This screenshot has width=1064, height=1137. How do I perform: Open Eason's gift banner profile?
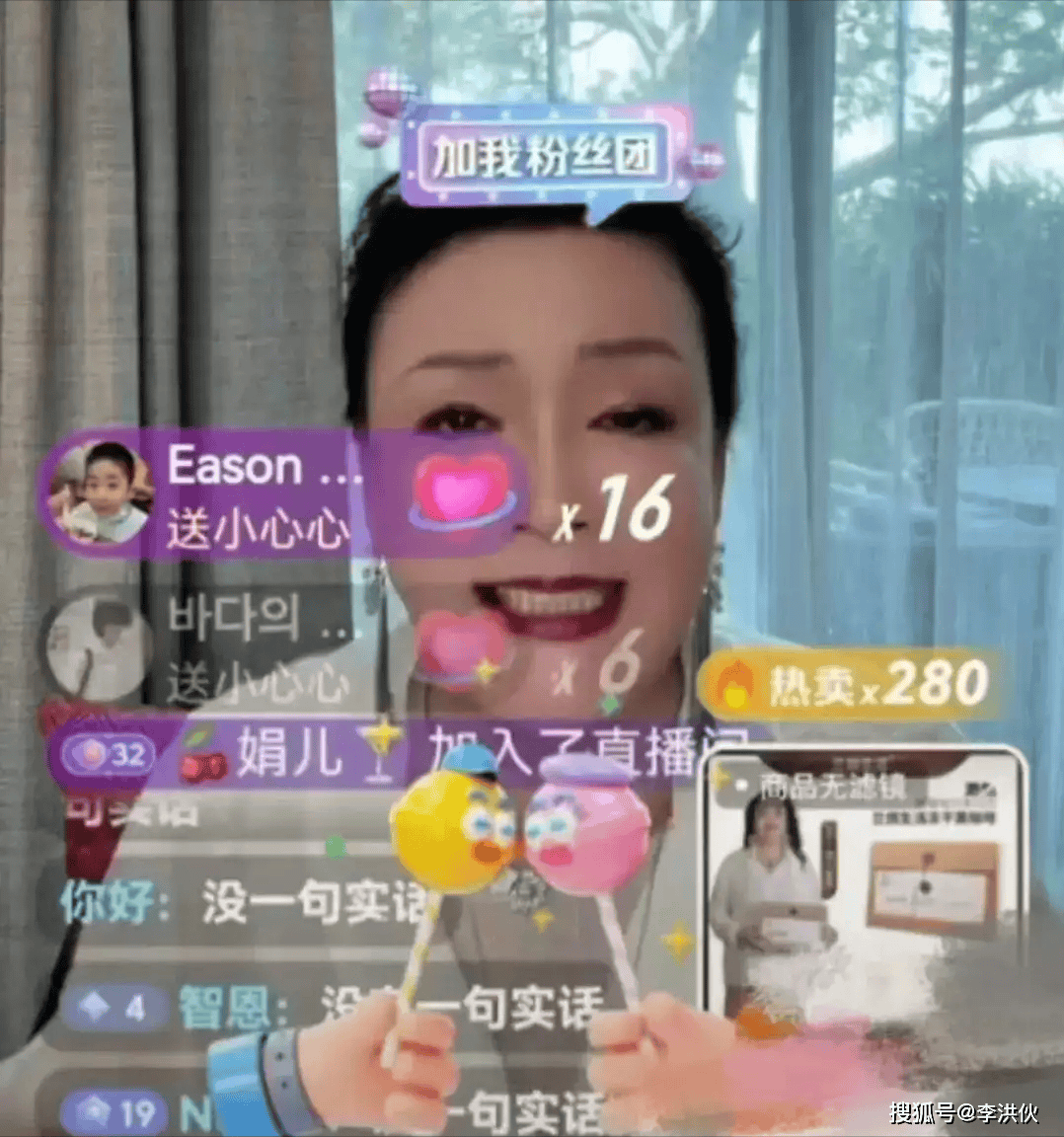pos(99,492)
